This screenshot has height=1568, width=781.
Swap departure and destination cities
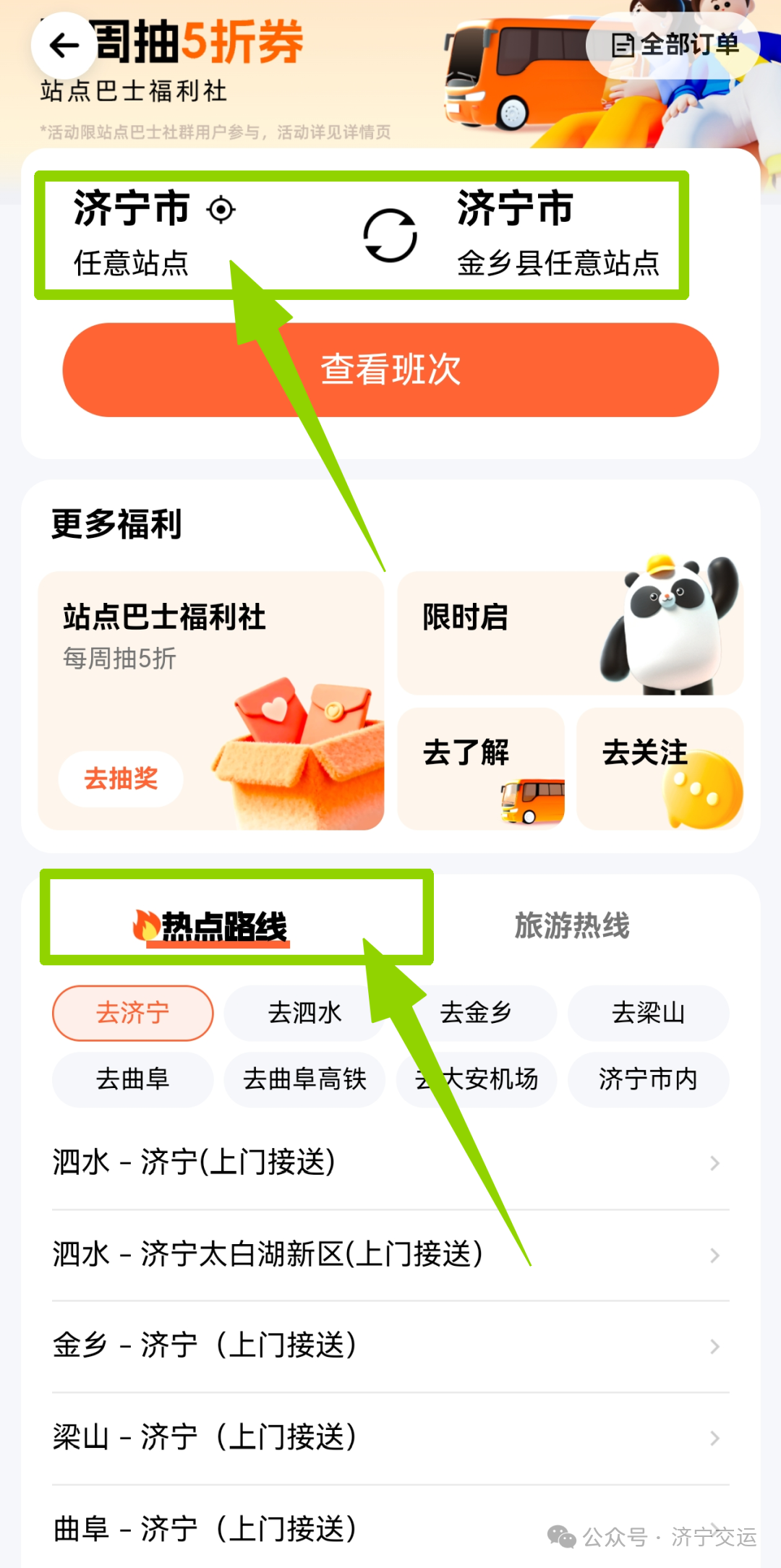(390, 236)
